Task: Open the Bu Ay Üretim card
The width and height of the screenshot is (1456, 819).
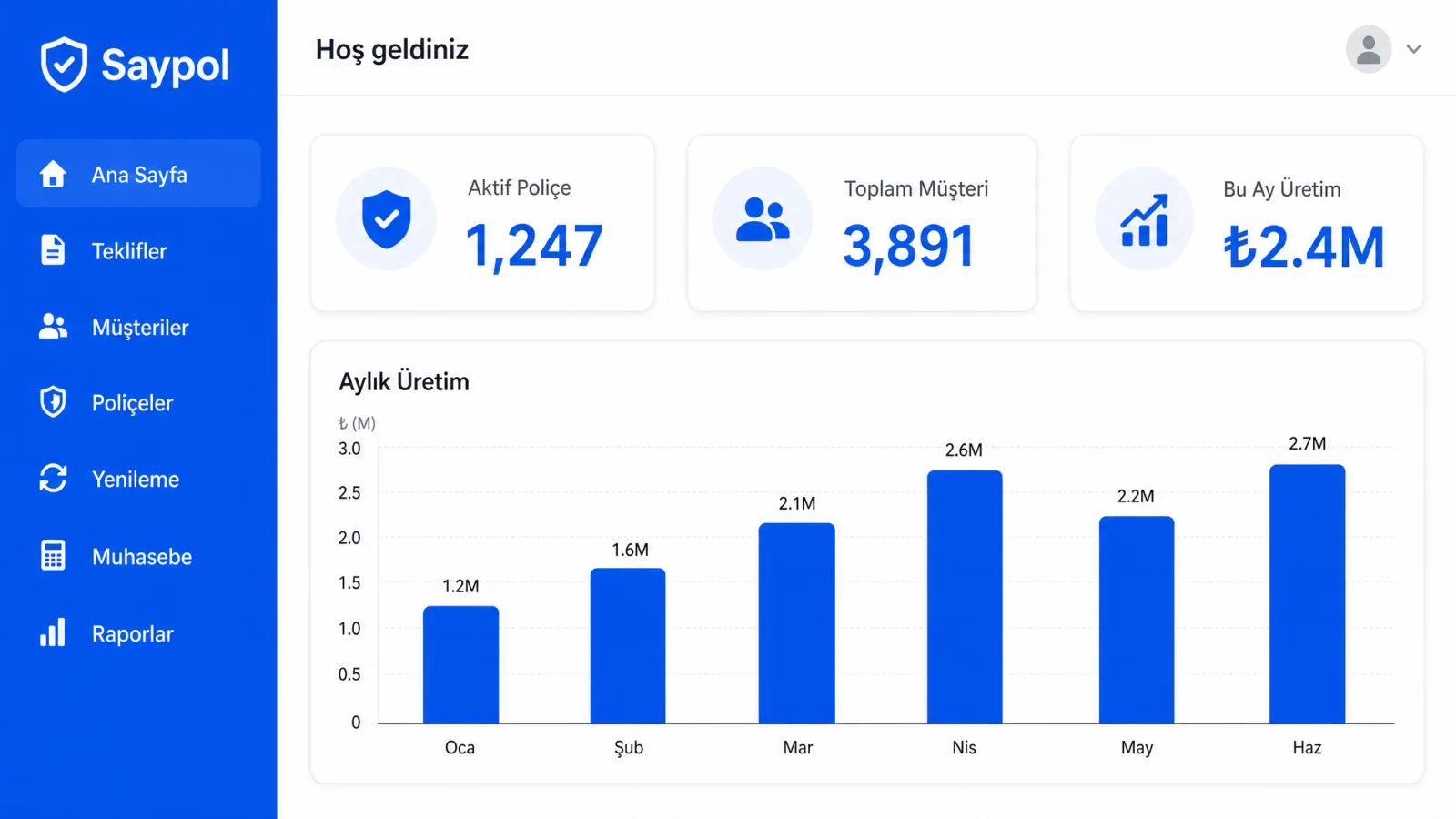Action: click(x=1247, y=223)
